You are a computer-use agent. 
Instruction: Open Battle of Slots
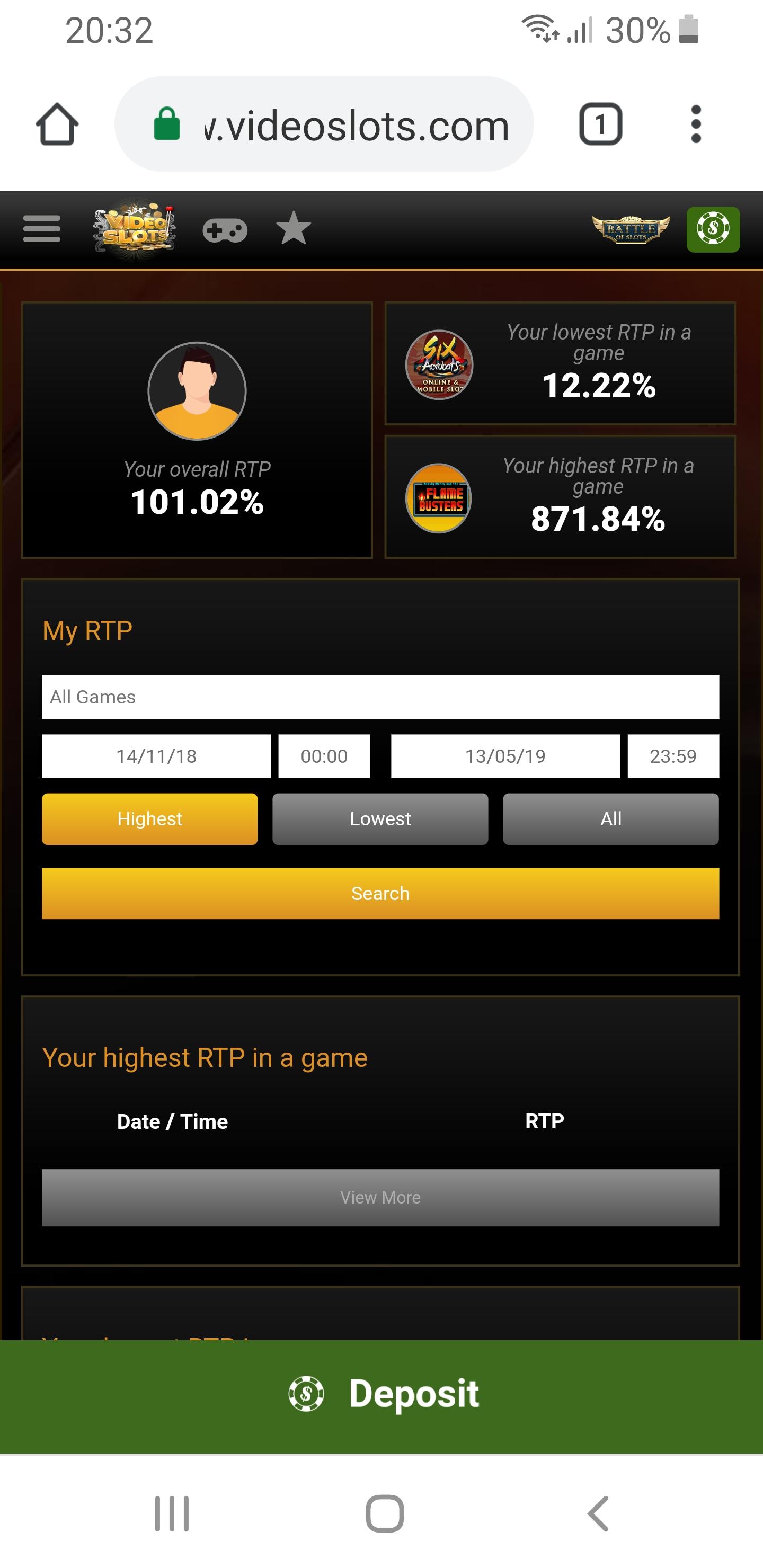coord(631,229)
